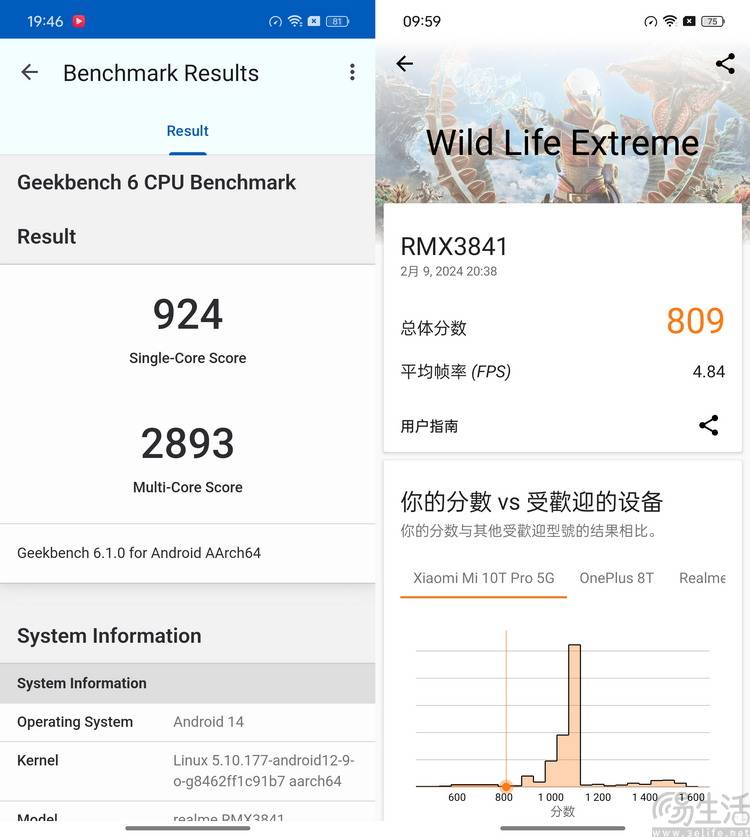Open the overflow menu in Benchmark Results
Screen dimensions: 750x838
click(x=352, y=72)
